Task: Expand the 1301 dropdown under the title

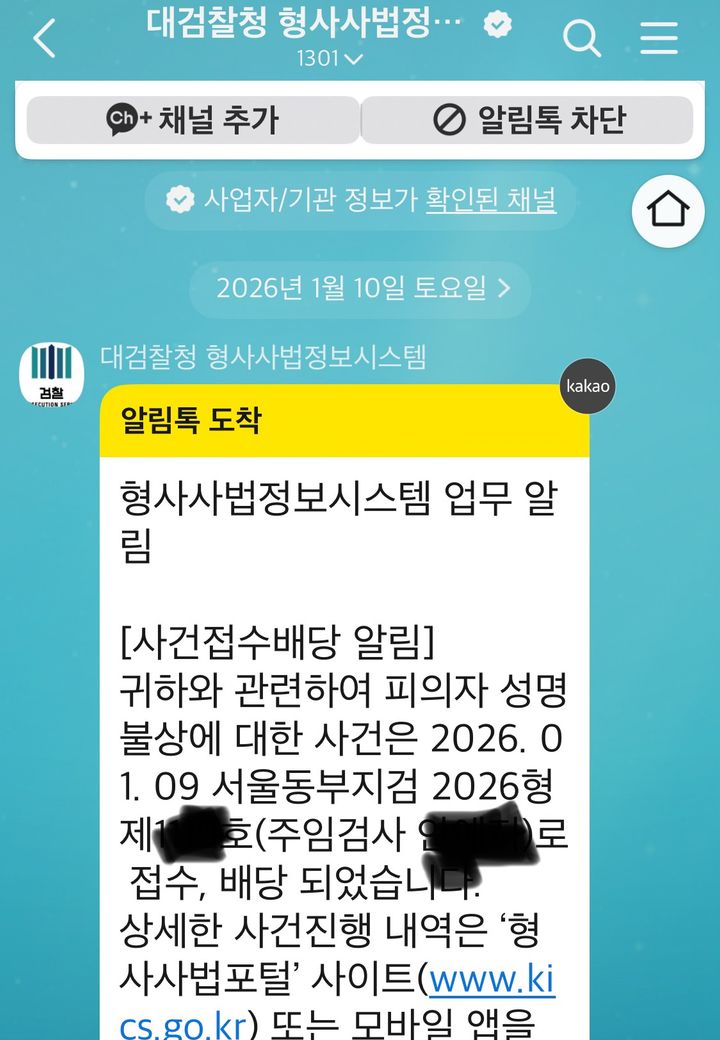Action: pos(330,58)
